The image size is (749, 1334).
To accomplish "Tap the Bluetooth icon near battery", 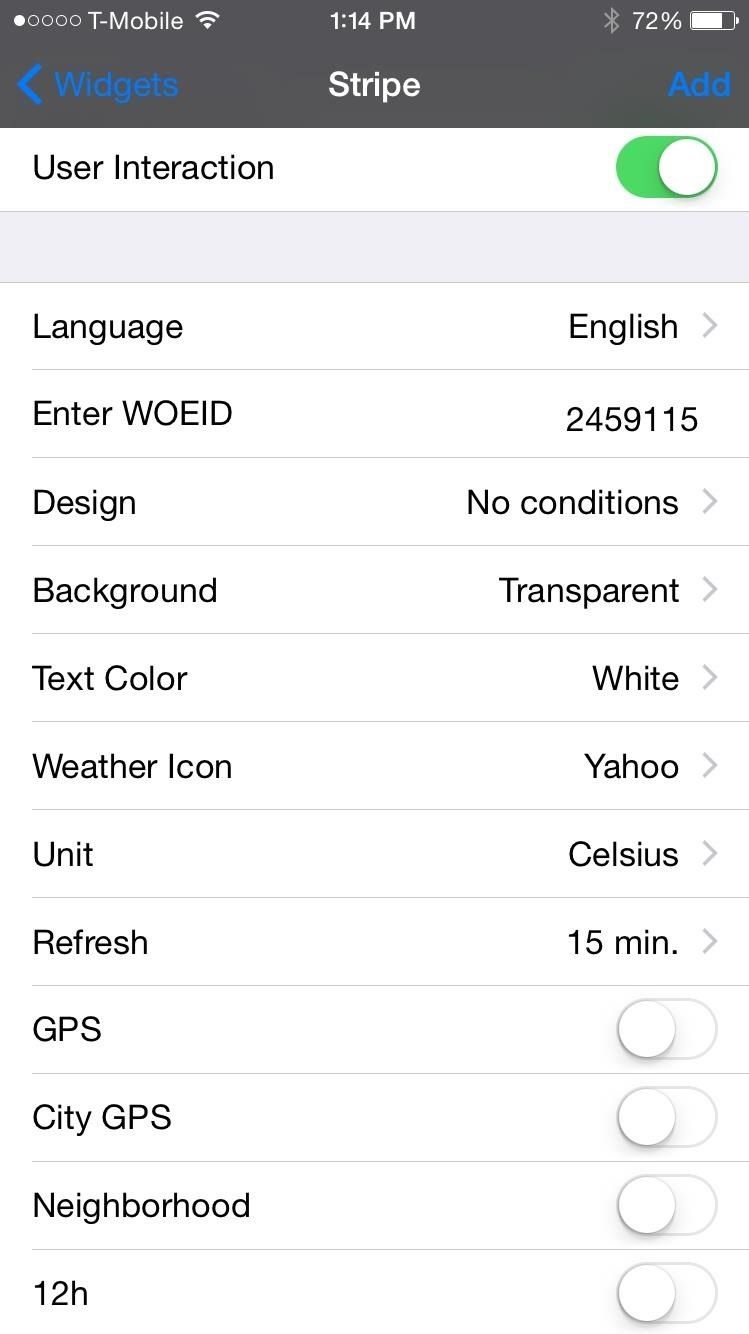I will [610, 19].
